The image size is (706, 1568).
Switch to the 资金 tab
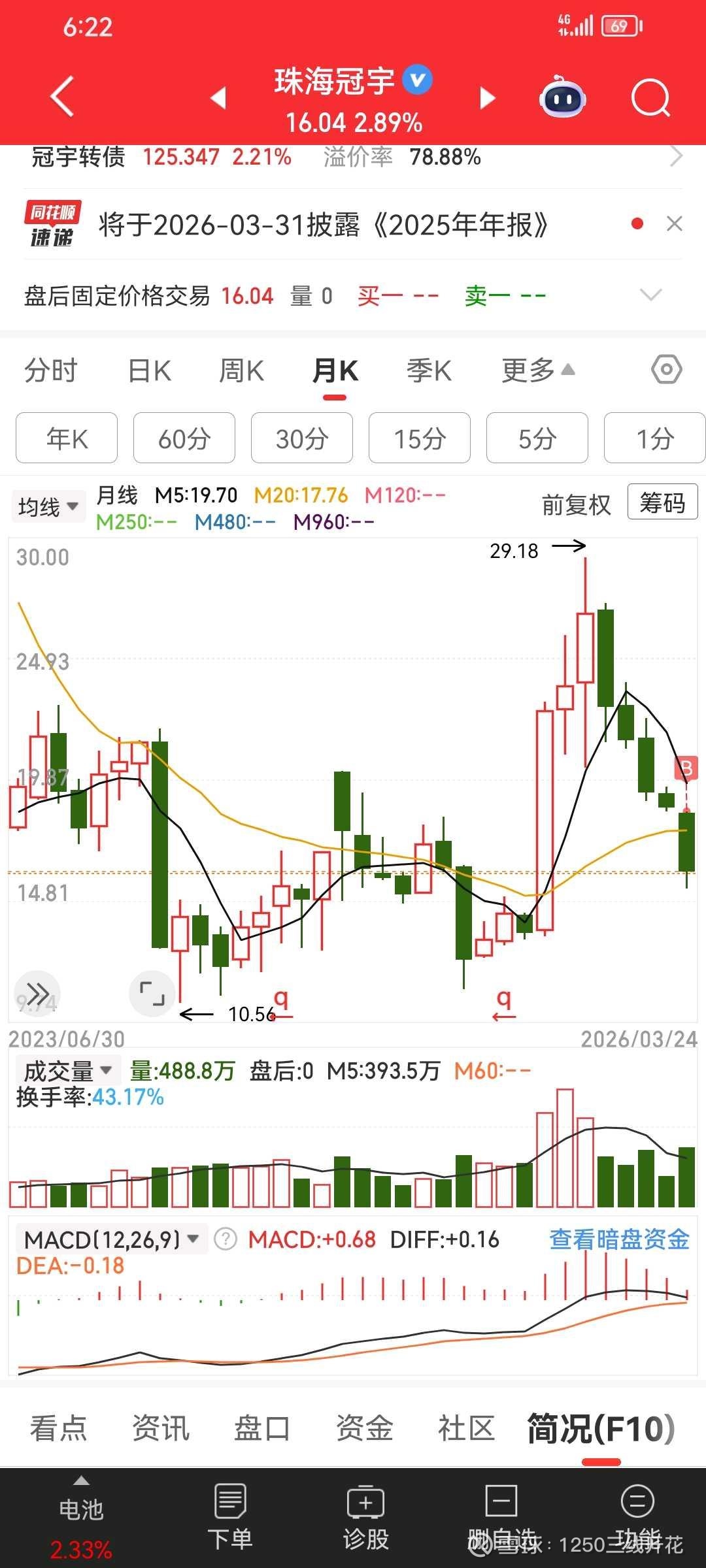[364, 1428]
